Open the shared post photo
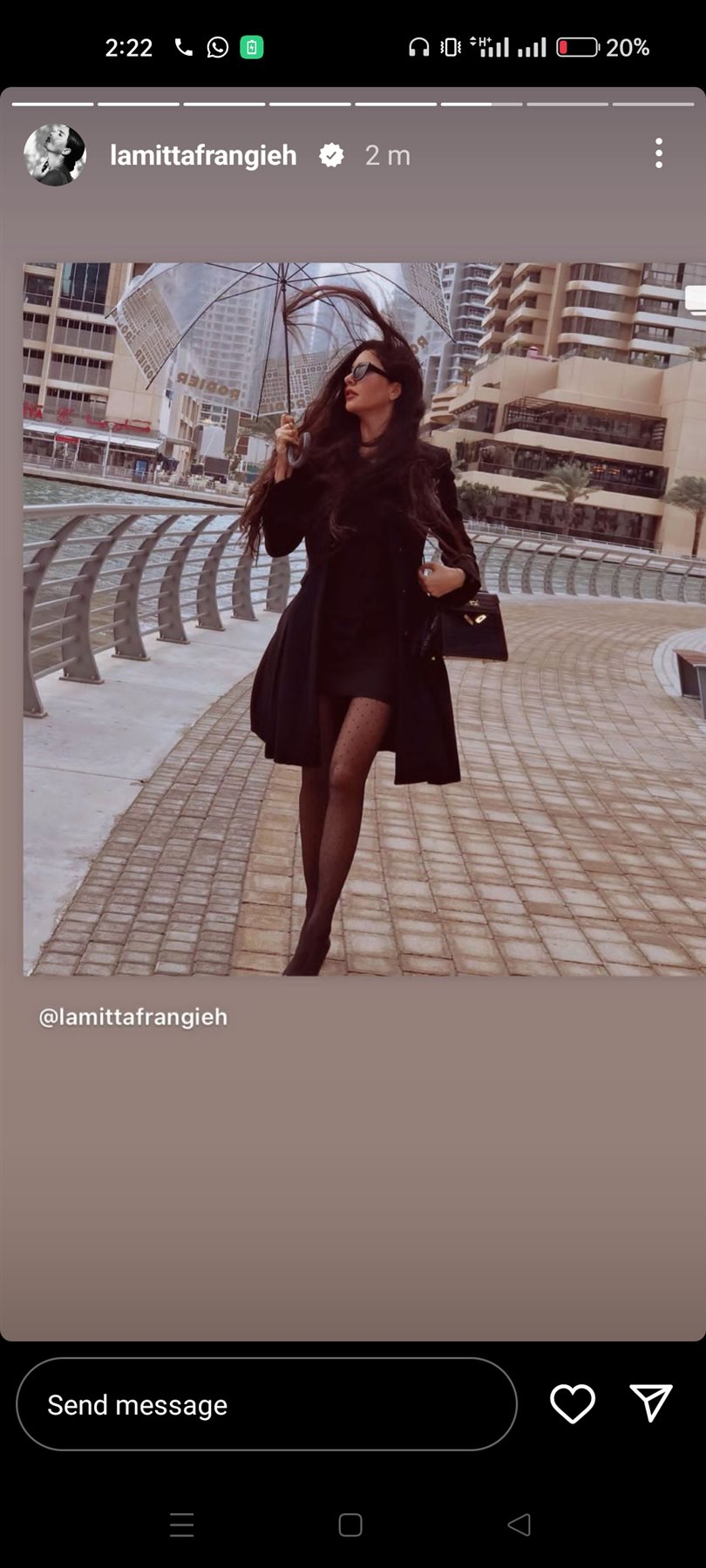Viewport: 706px width, 1568px height. click(x=363, y=618)
